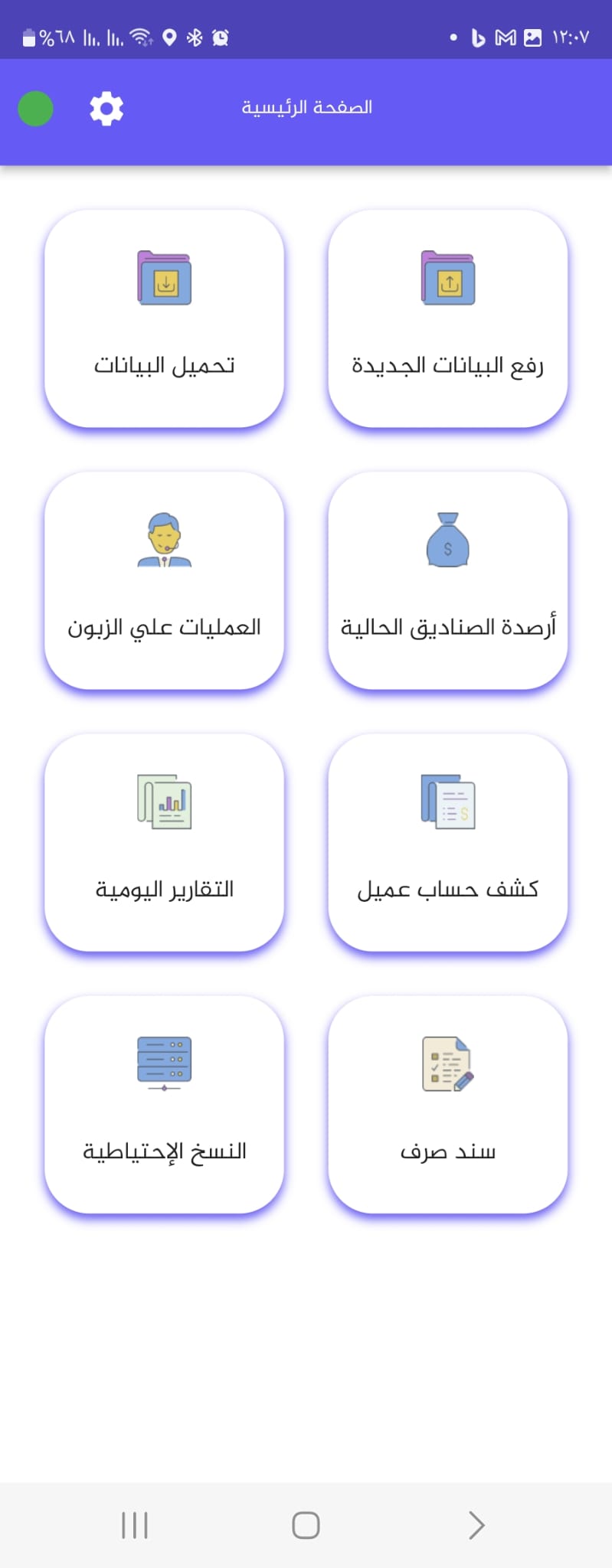
Task: Open the recent apps button
Action: click(x=135, y=1525)
